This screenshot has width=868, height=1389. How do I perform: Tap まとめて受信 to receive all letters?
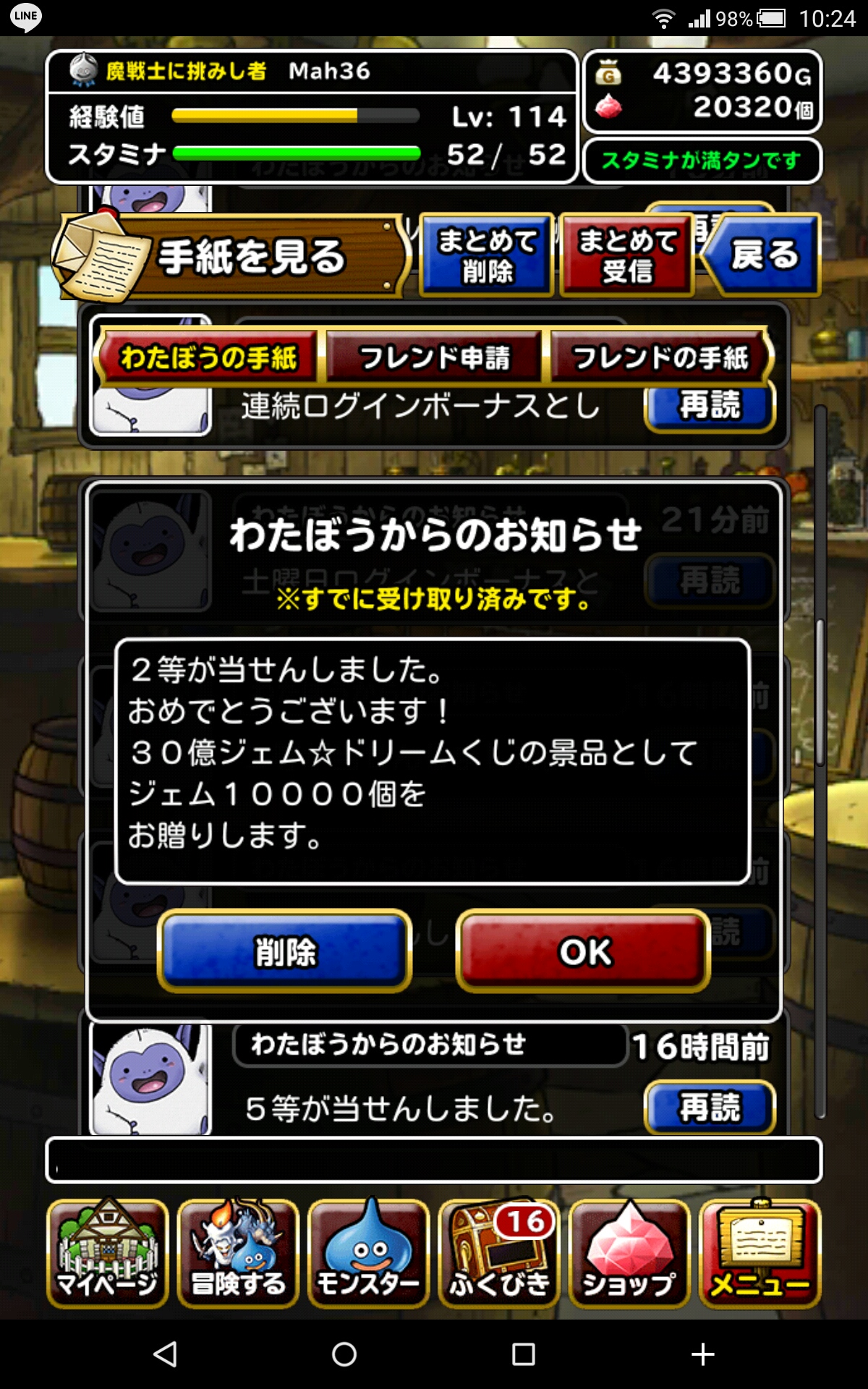[x=627, y=255]
